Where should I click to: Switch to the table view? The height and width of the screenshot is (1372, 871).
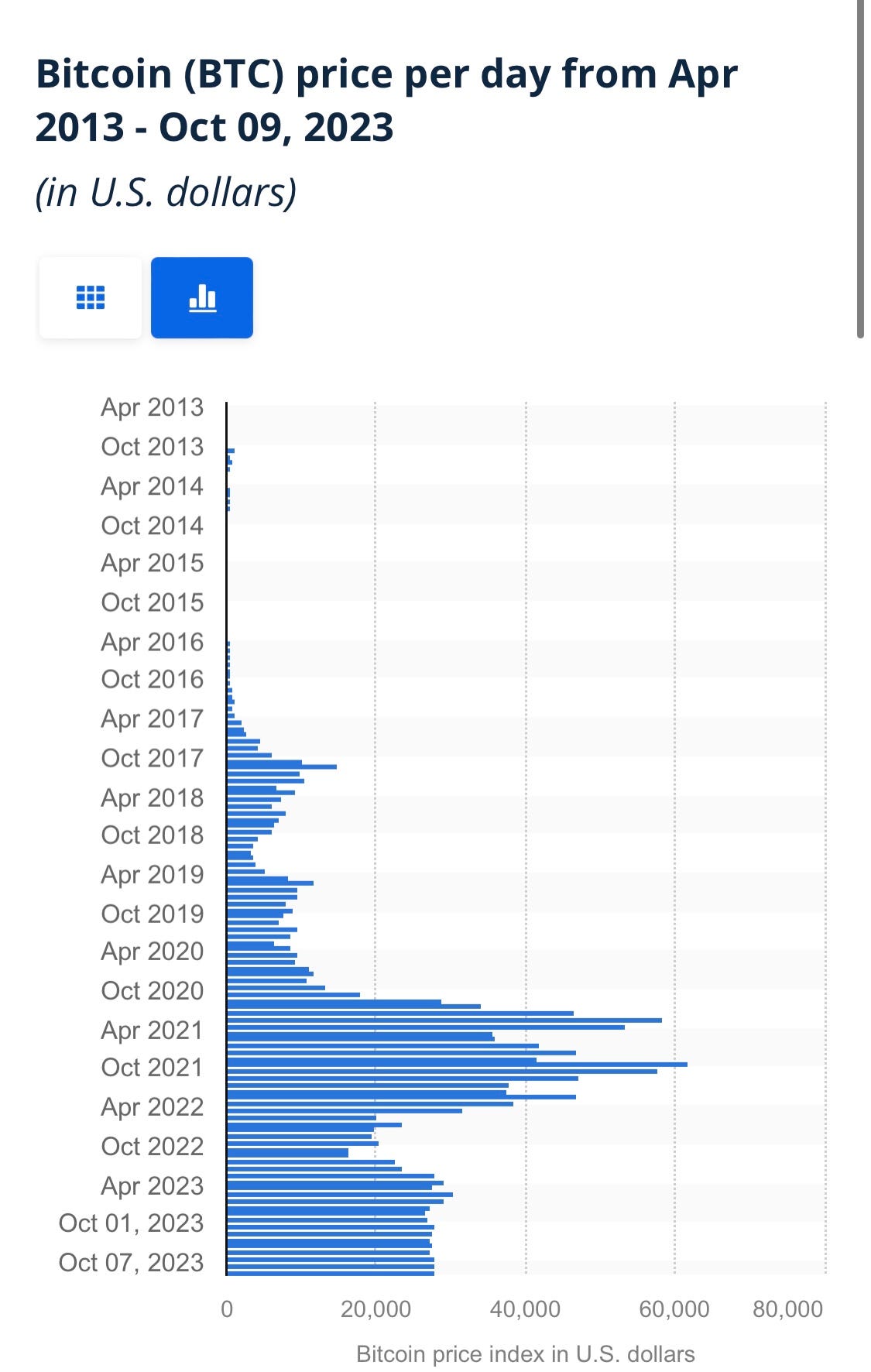click(x=91, y=297)
